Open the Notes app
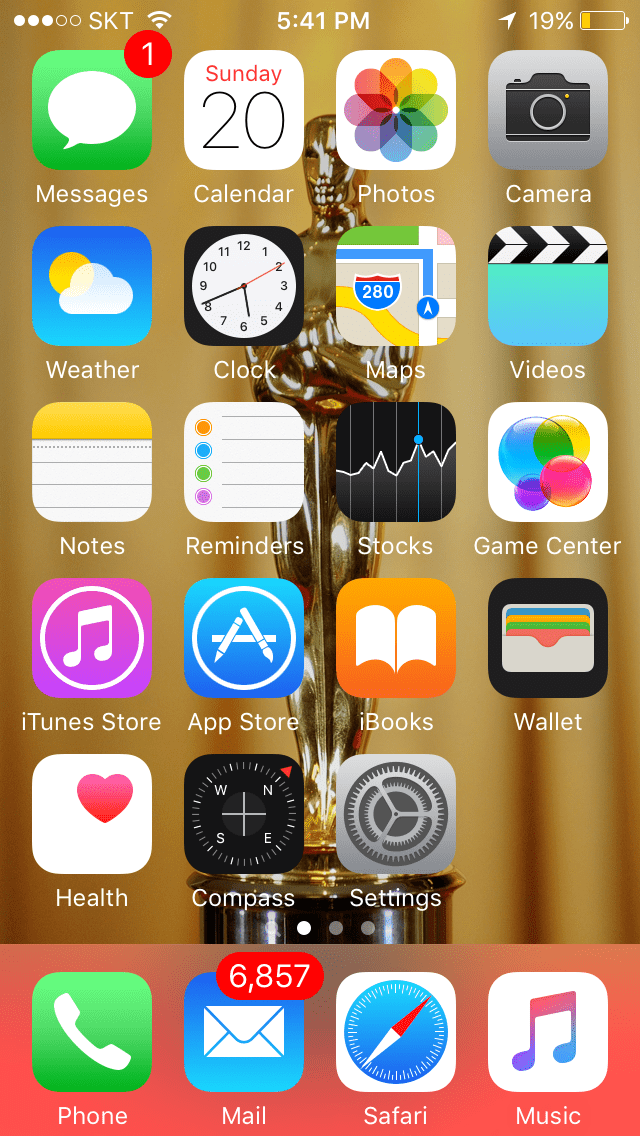The width and height of the screenshot is (640, 1136). (x=92, y=462)
